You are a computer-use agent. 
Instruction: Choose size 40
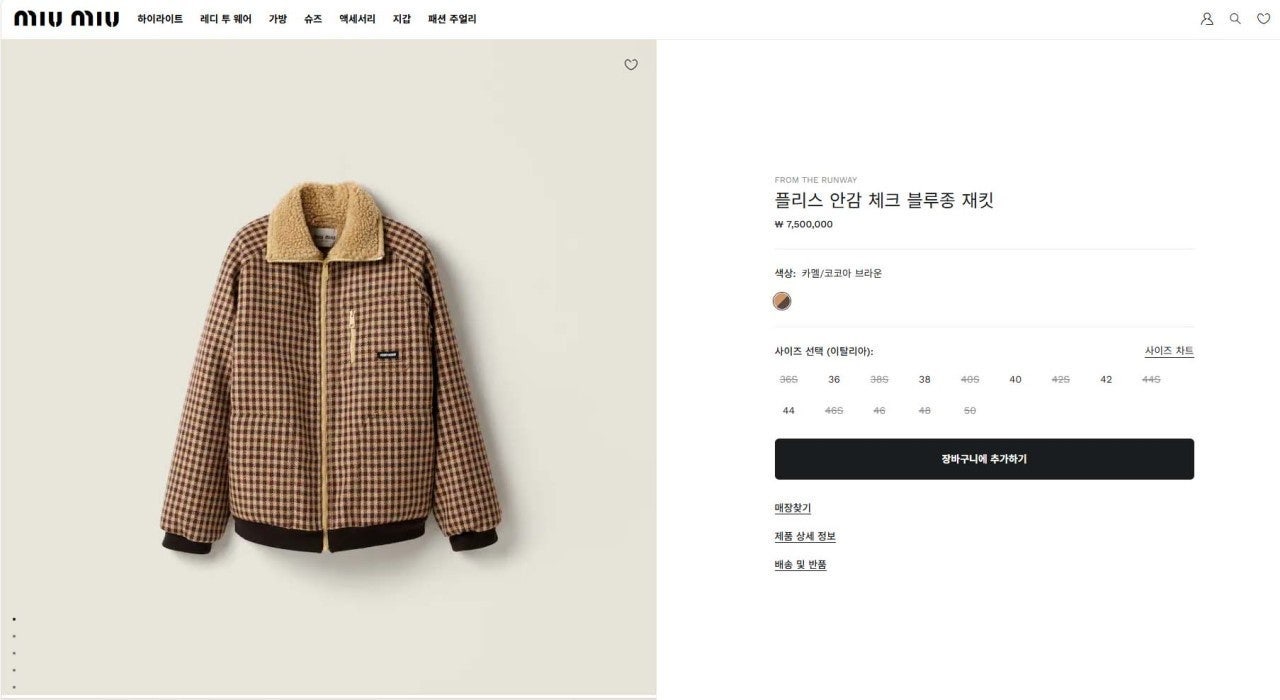(1015, 380)
